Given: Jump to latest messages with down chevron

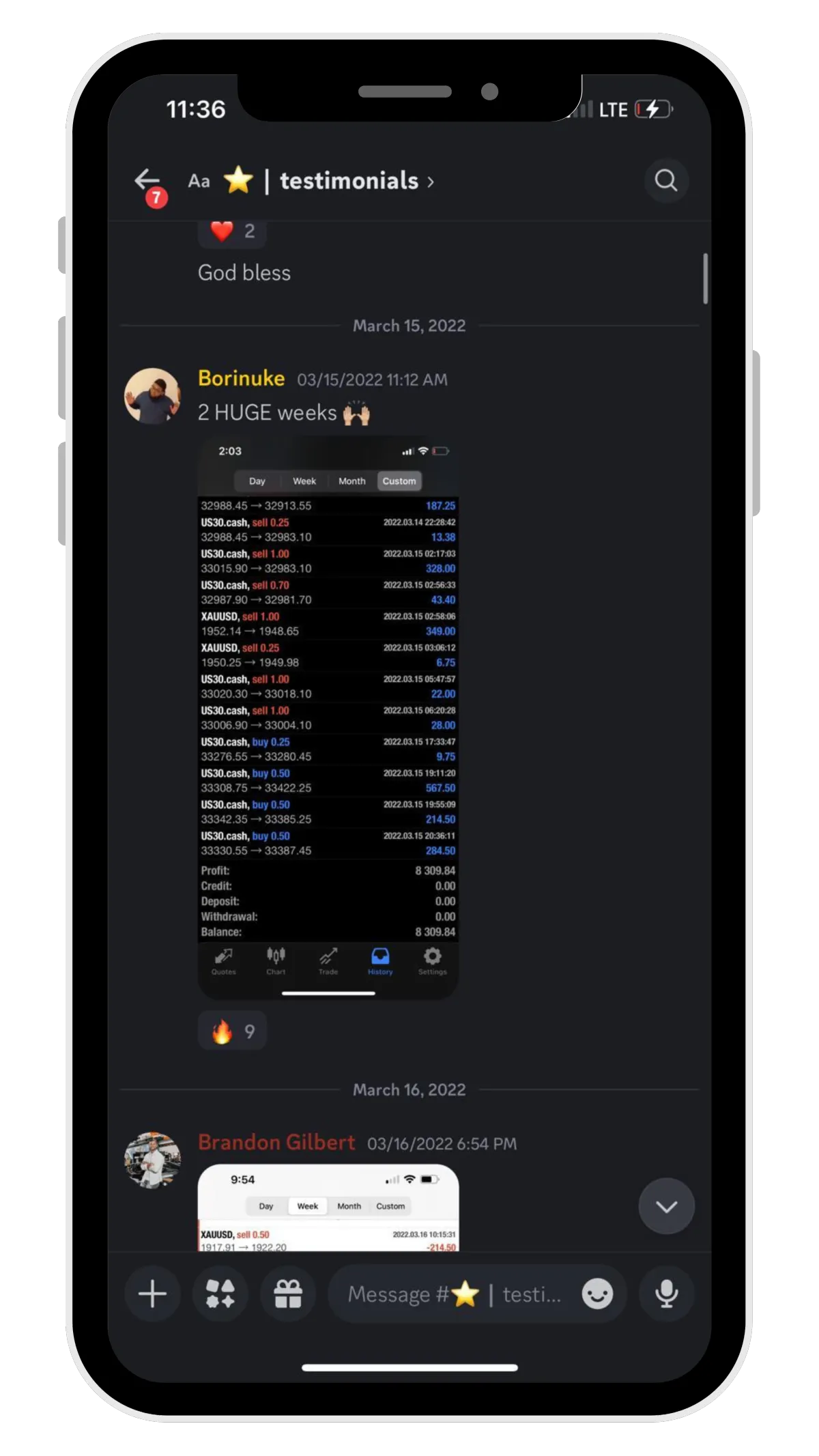Looking at the screenshot, I should click(667, 1206).
